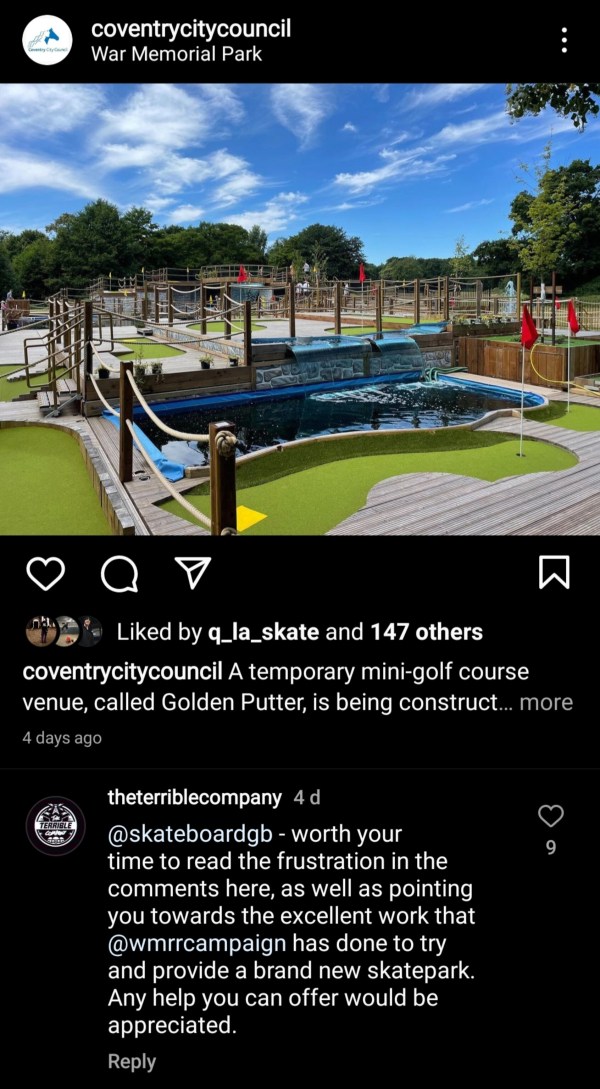Open the comments on this post
600x1089 pixels.
pyautogui.click(x=120, y=572)
